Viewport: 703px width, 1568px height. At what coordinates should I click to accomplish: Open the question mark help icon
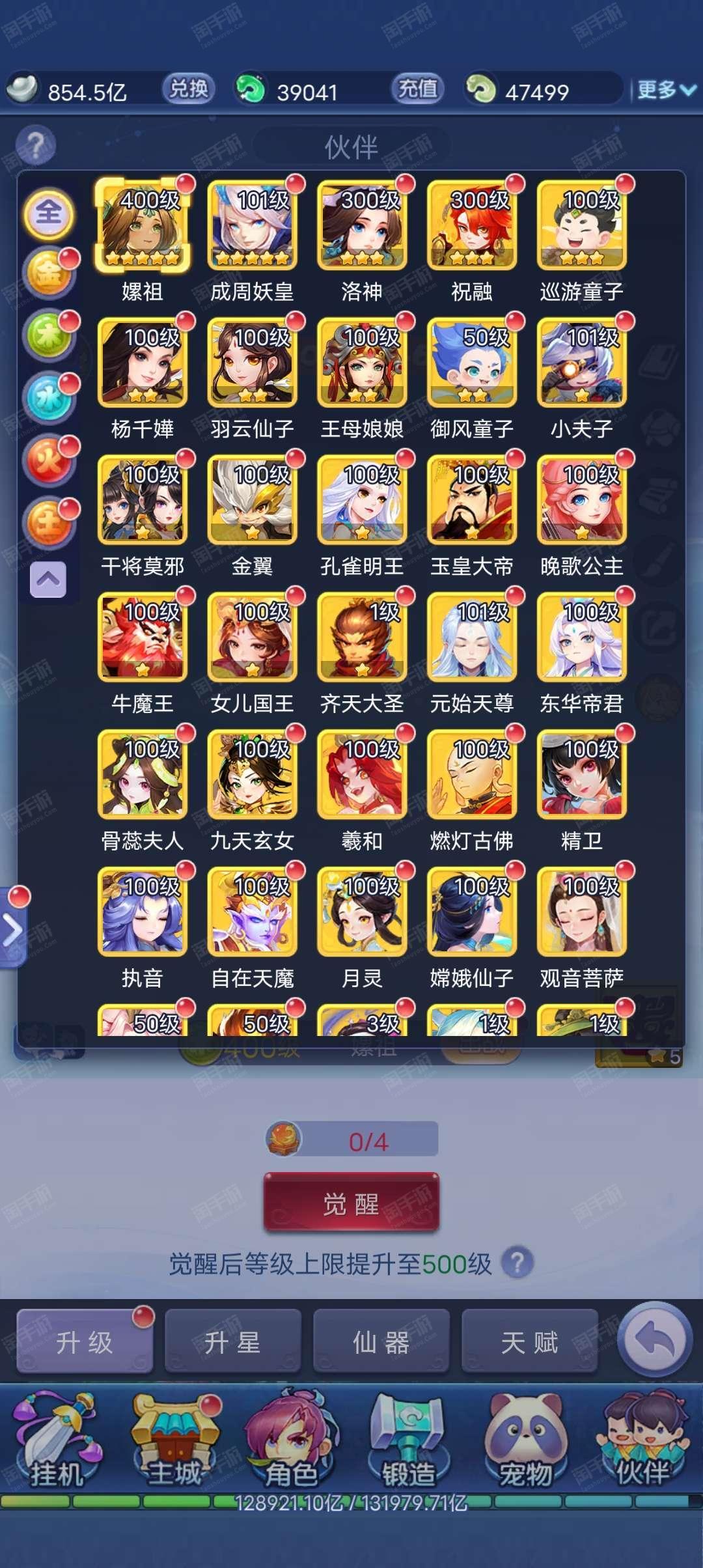[36, 145]
